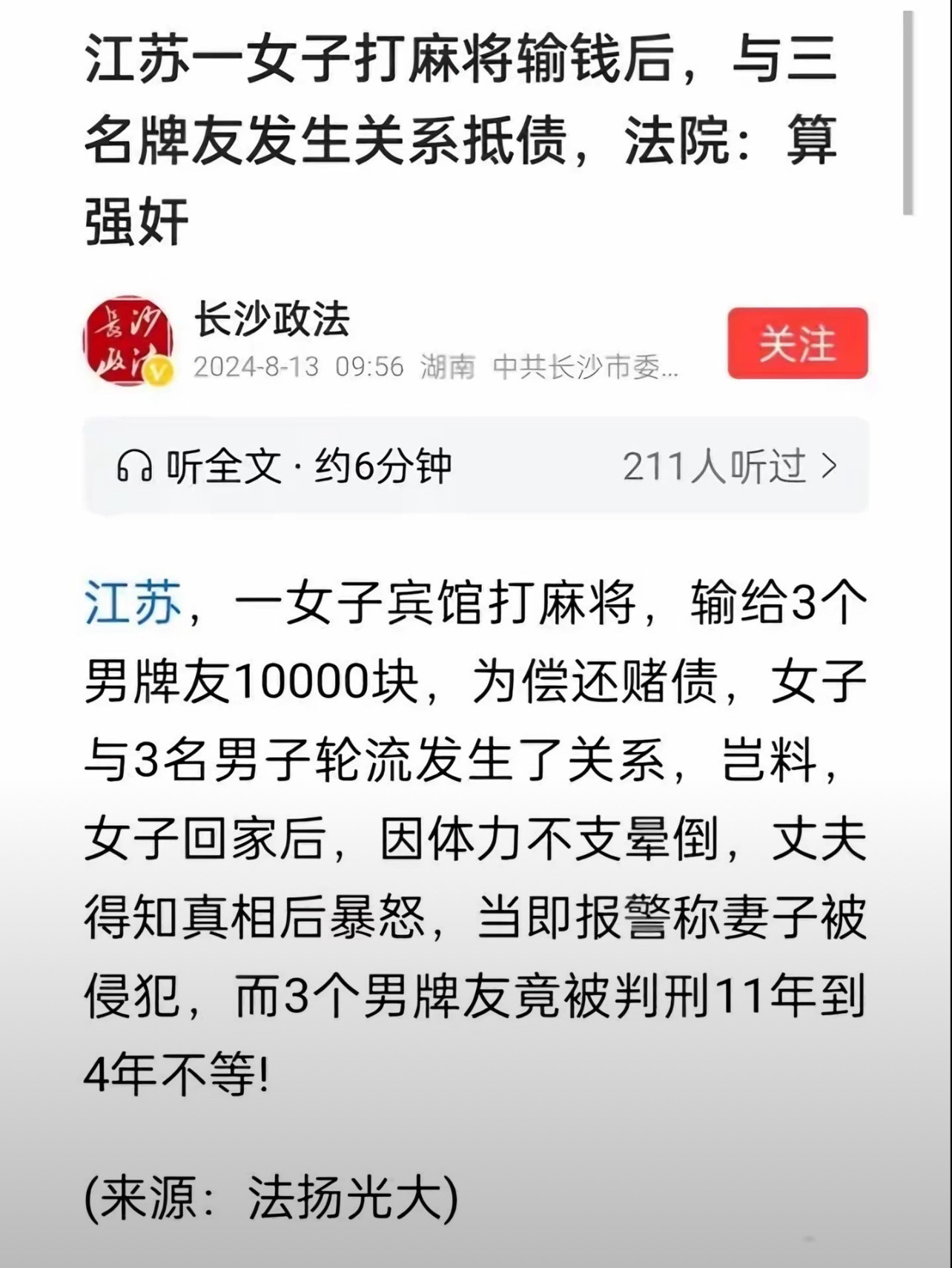Viewport: 952px width, 1268px height.
Task: Play the 听全文 audio version
Action: tap(284, 467)
